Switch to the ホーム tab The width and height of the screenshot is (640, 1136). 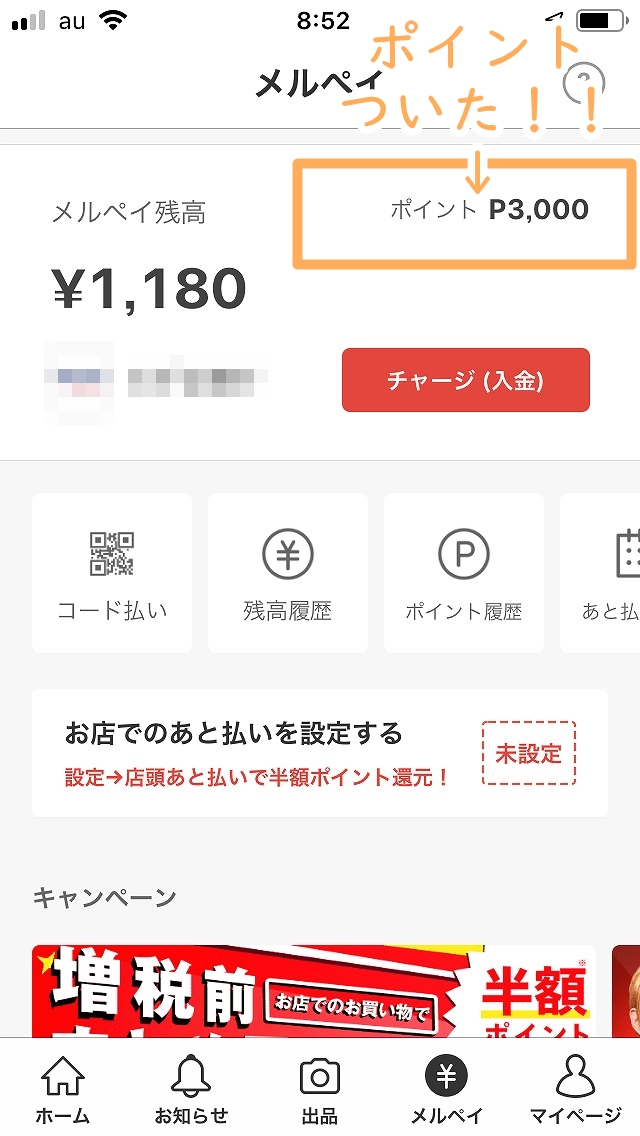click(x=63, y=1089)
